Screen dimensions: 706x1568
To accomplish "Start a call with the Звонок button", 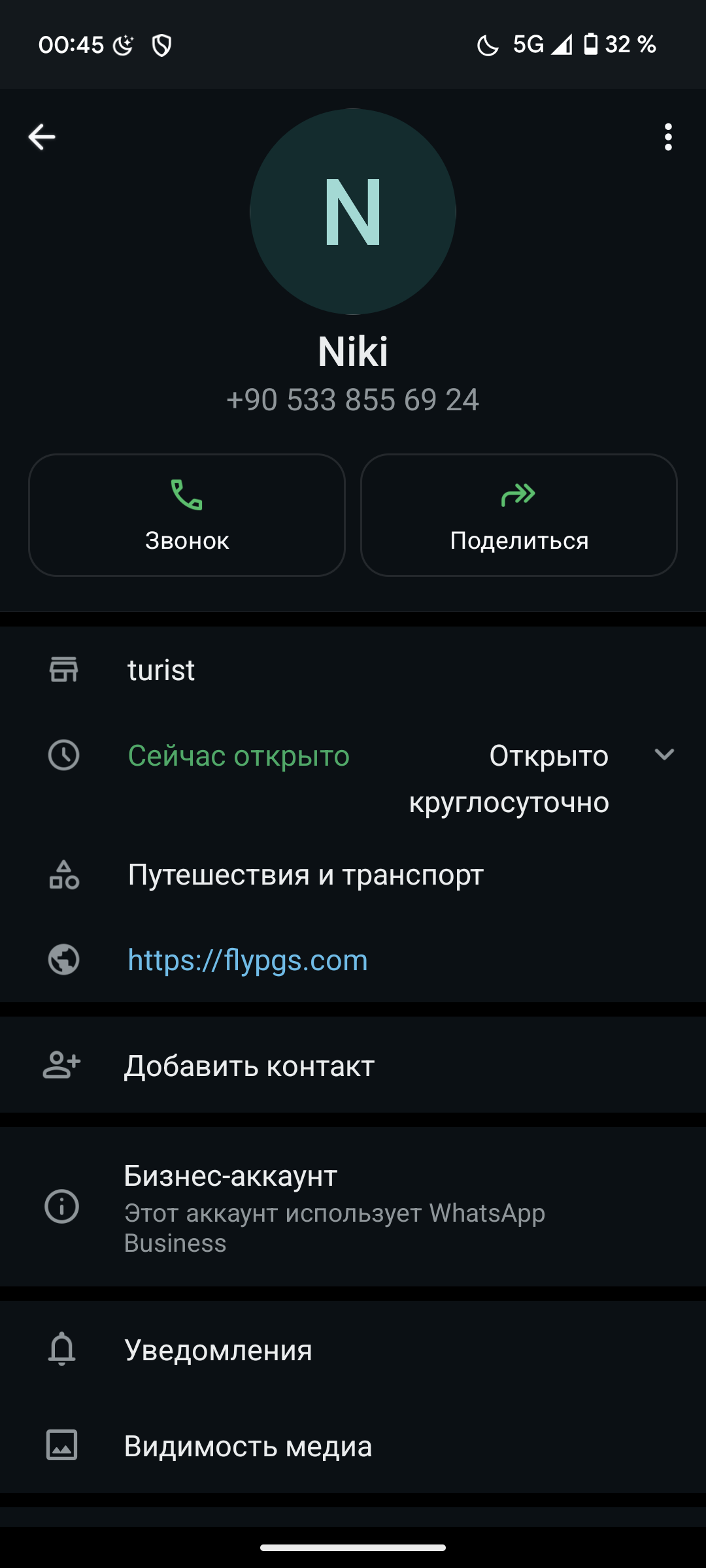I will (x=187, y=515).
